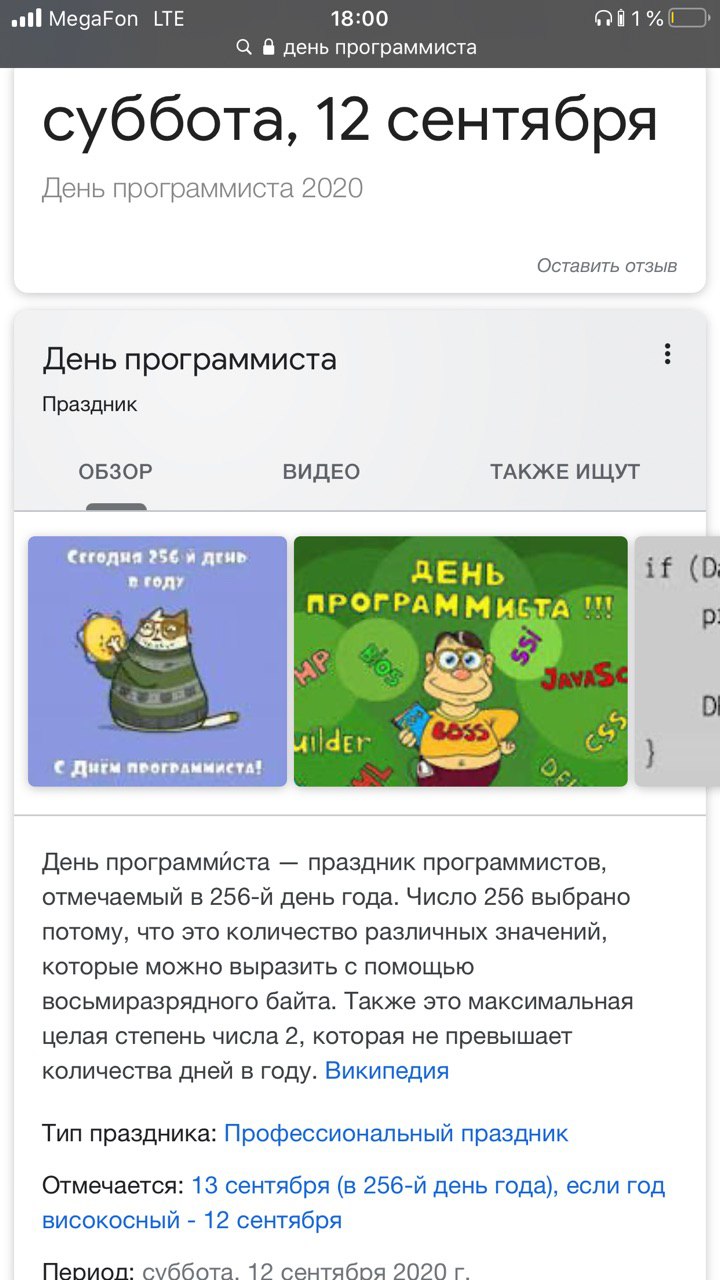Switch to the «Также ищут» tab
The image size is (720, 1280).
[x=565, y=472]
